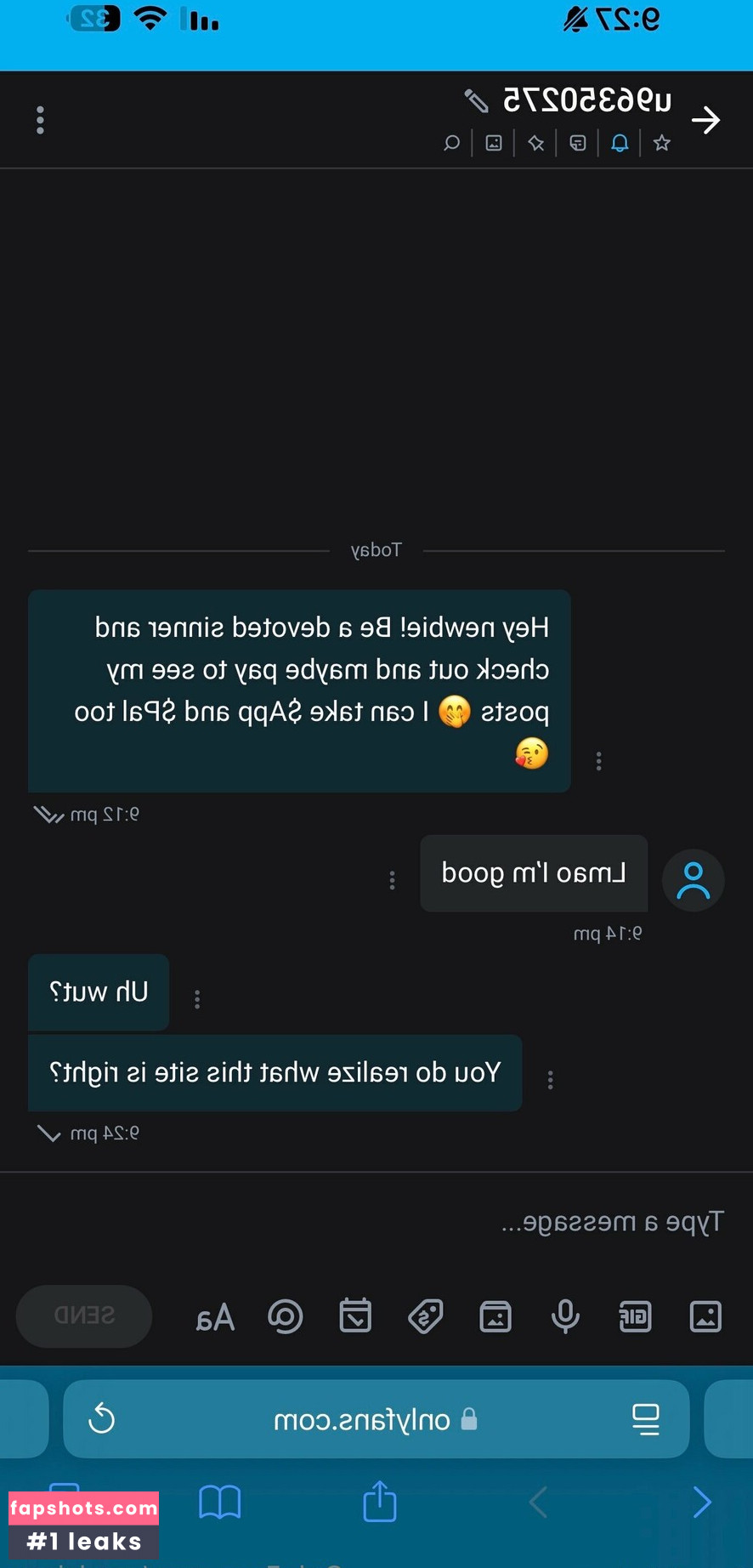Open options for the 'Hey newbie!' message
Viewport: 753px width, 1568px height.
[599, 761]
